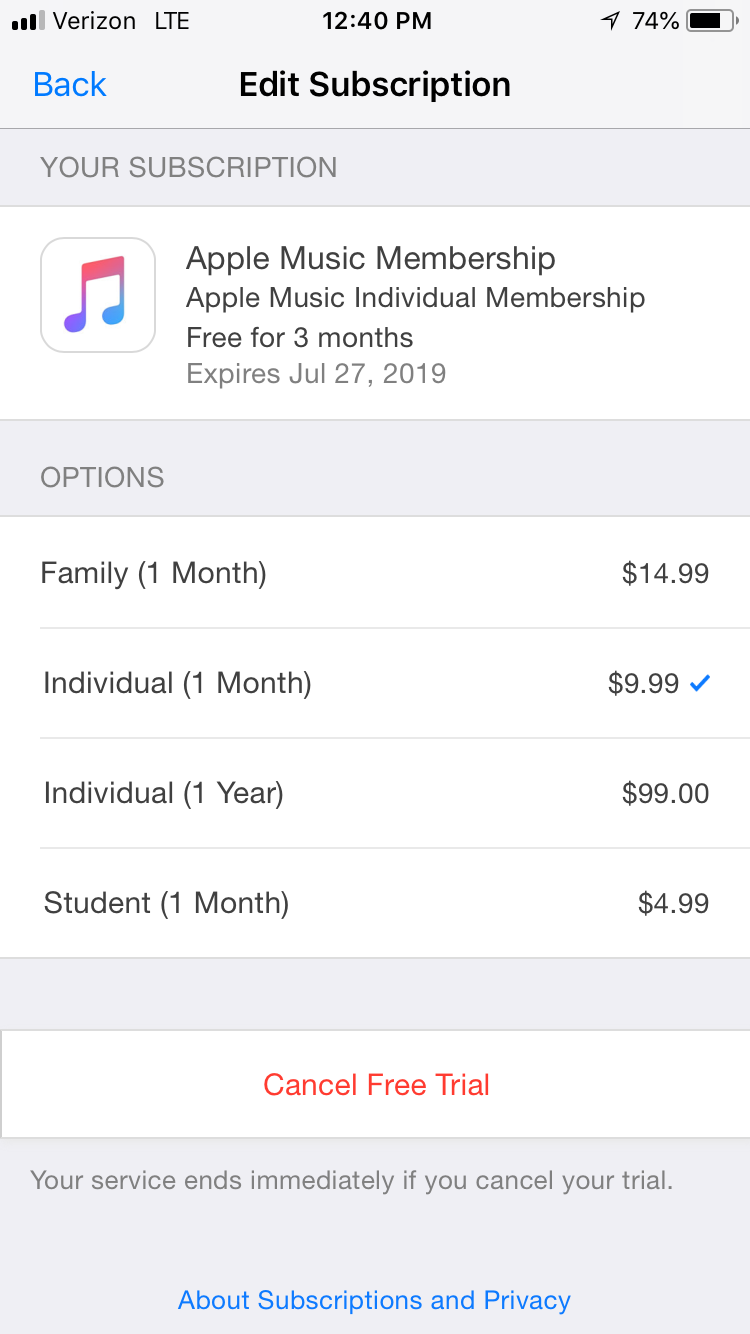Select the Family (1 Month) plan
Image resolution: width=750 pixels, height=1334 pixels.
375,573
